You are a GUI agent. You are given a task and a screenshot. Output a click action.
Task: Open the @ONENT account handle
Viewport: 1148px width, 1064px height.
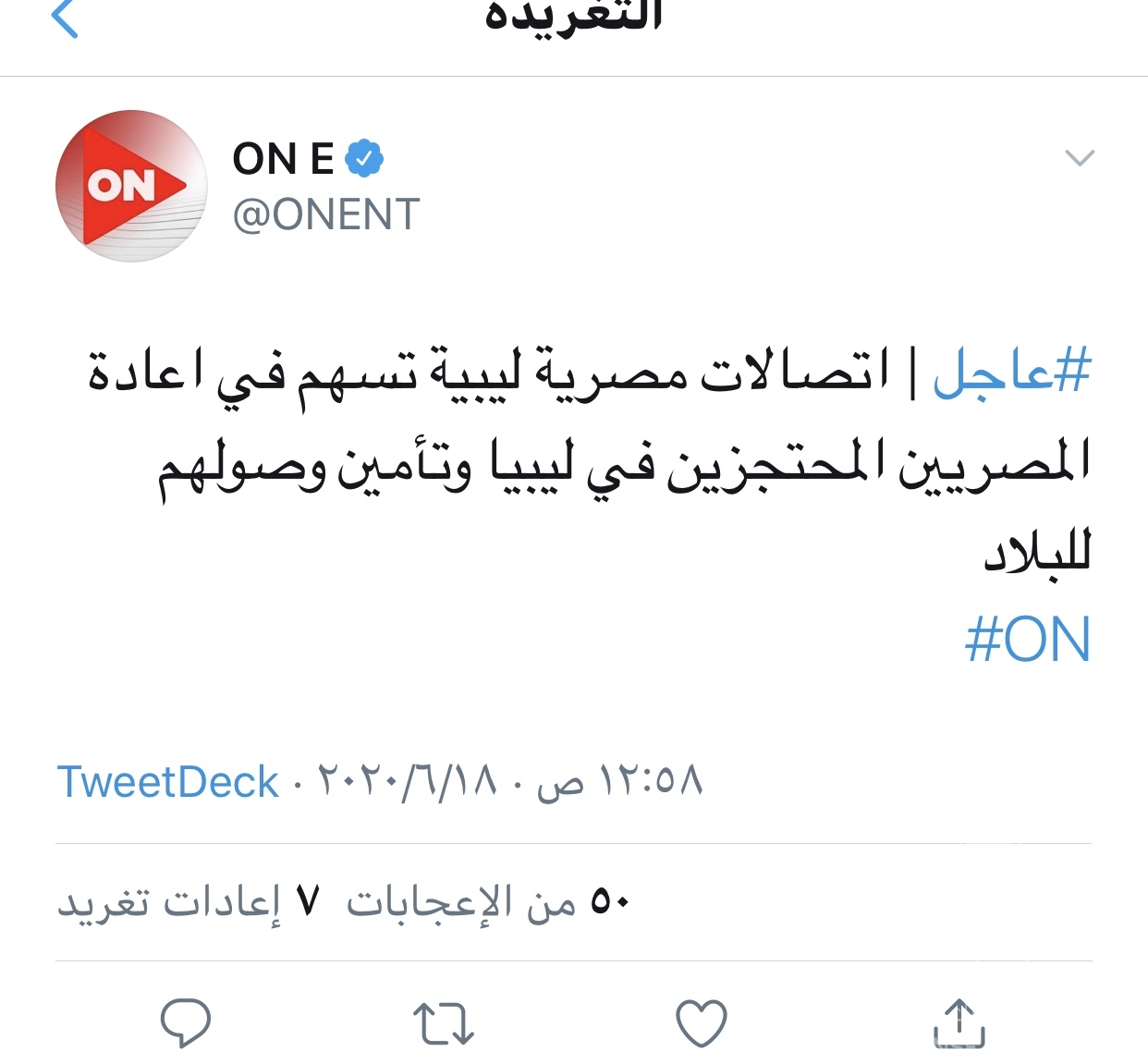[325, 214]
